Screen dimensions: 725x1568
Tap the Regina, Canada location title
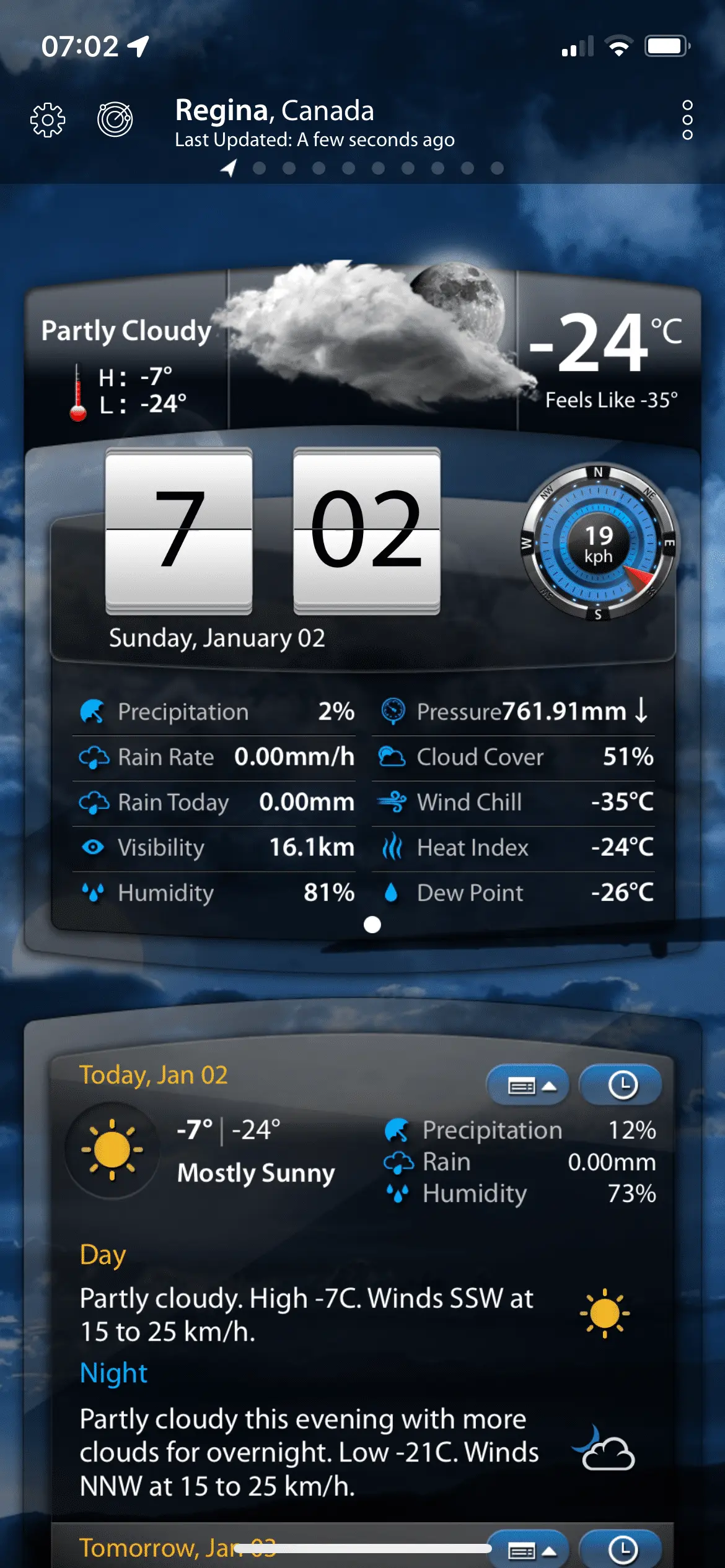[x=275, y=111]
